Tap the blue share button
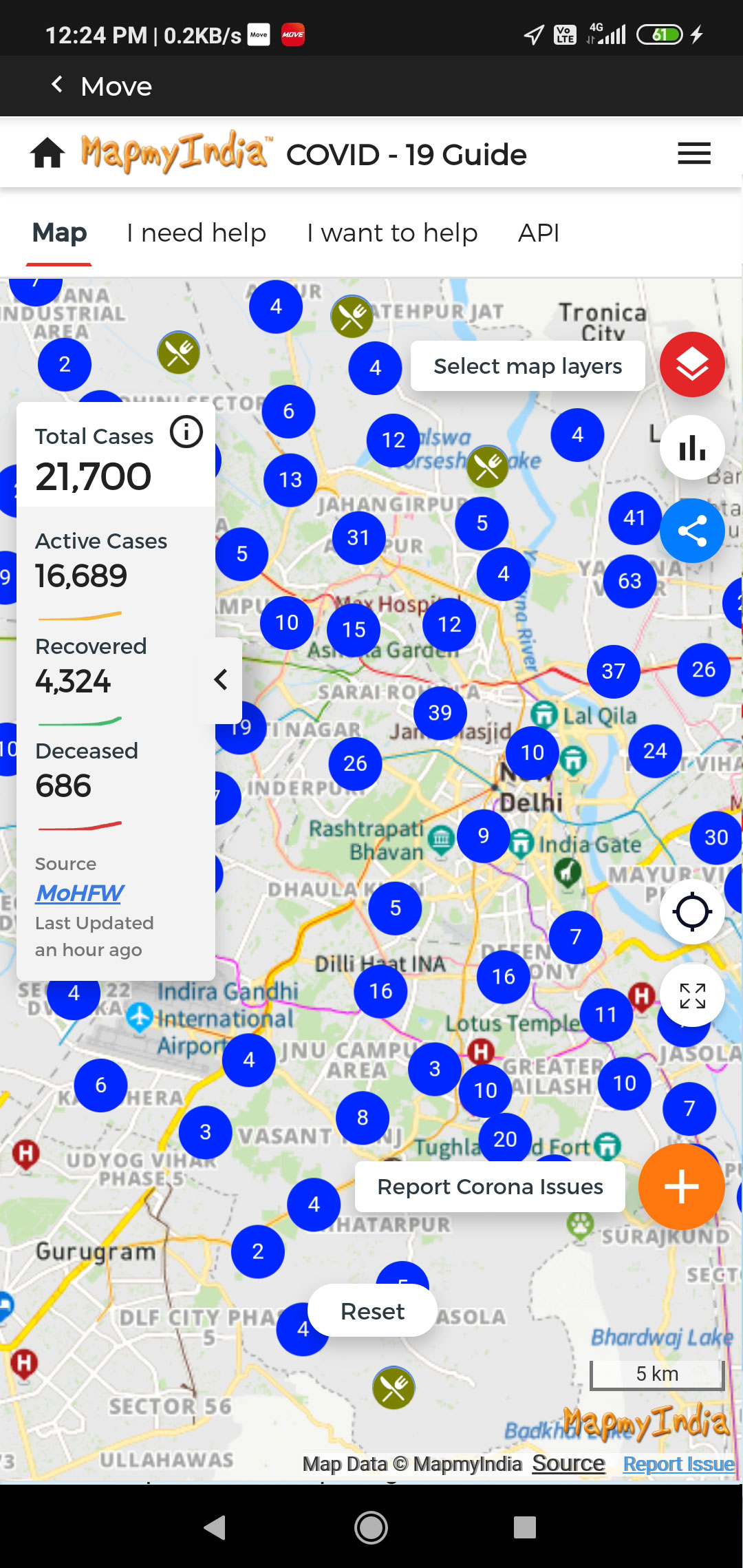743x1568 pixels. click(x=691, y=531)
